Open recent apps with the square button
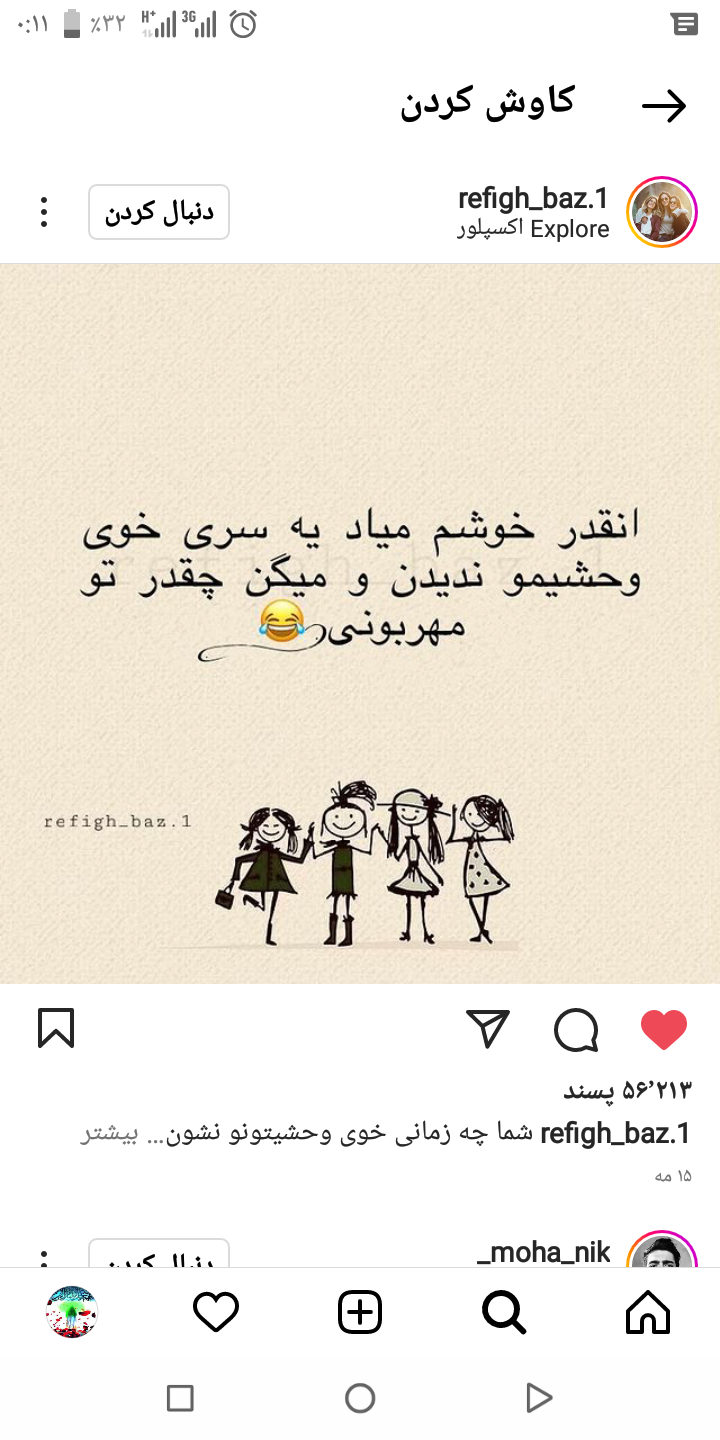The width and height of the screenshot is (720, 1440). click(x=180, y=1397)
